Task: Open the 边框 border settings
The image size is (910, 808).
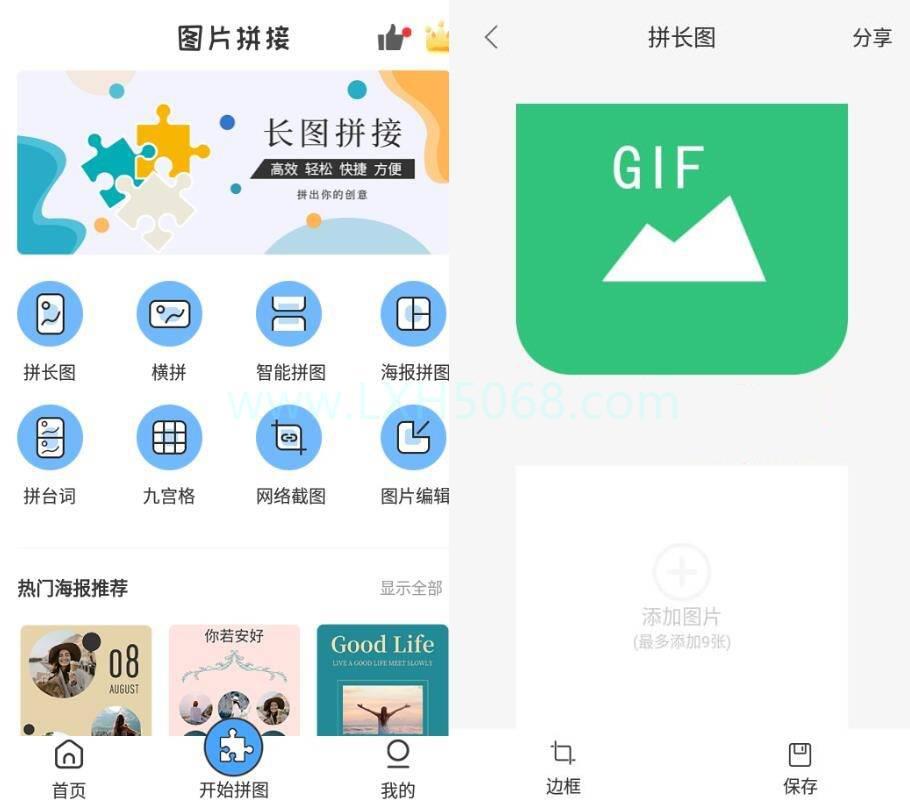Action: click(563, 768)
